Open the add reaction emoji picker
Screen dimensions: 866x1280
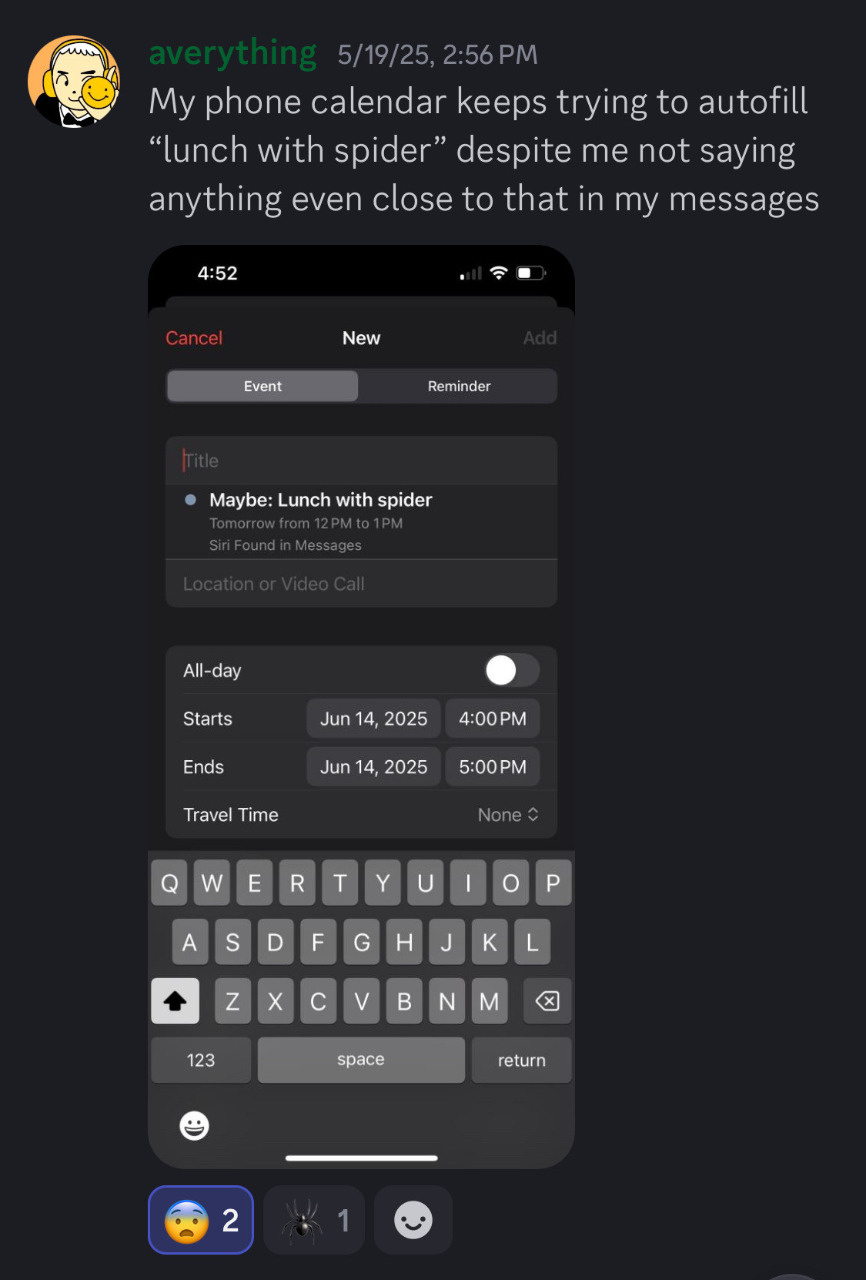413,1220
